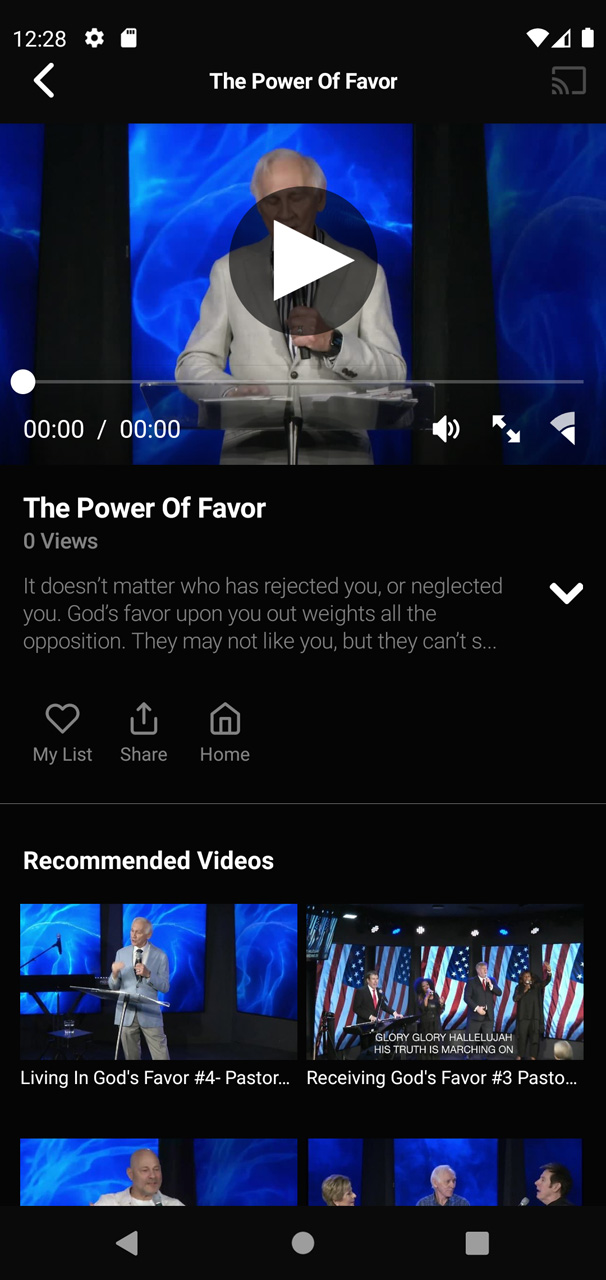Screen dimensions: 606x1280
Task: Expand the video description
Action: coord(566,593)
